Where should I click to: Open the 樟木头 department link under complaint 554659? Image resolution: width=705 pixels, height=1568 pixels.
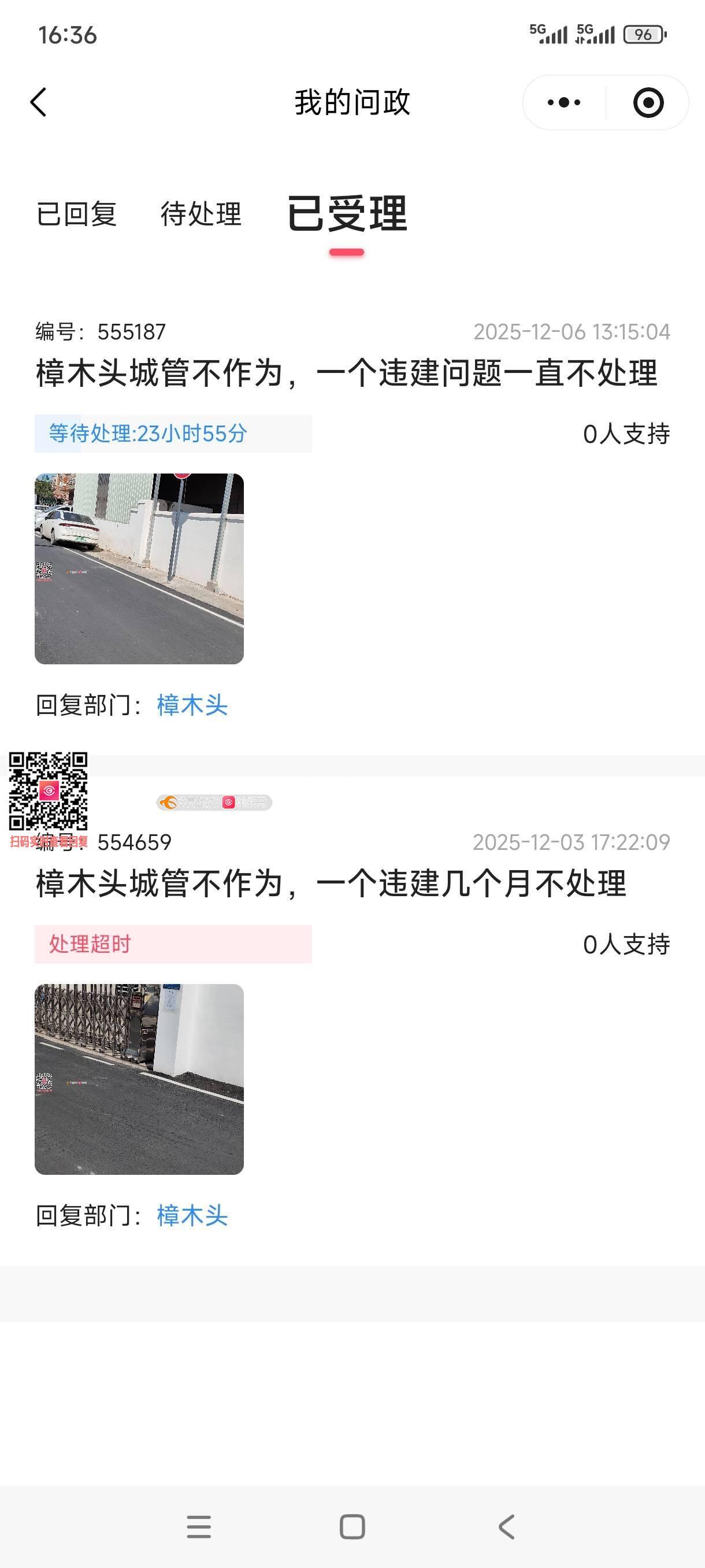(x=192, y=1216)
